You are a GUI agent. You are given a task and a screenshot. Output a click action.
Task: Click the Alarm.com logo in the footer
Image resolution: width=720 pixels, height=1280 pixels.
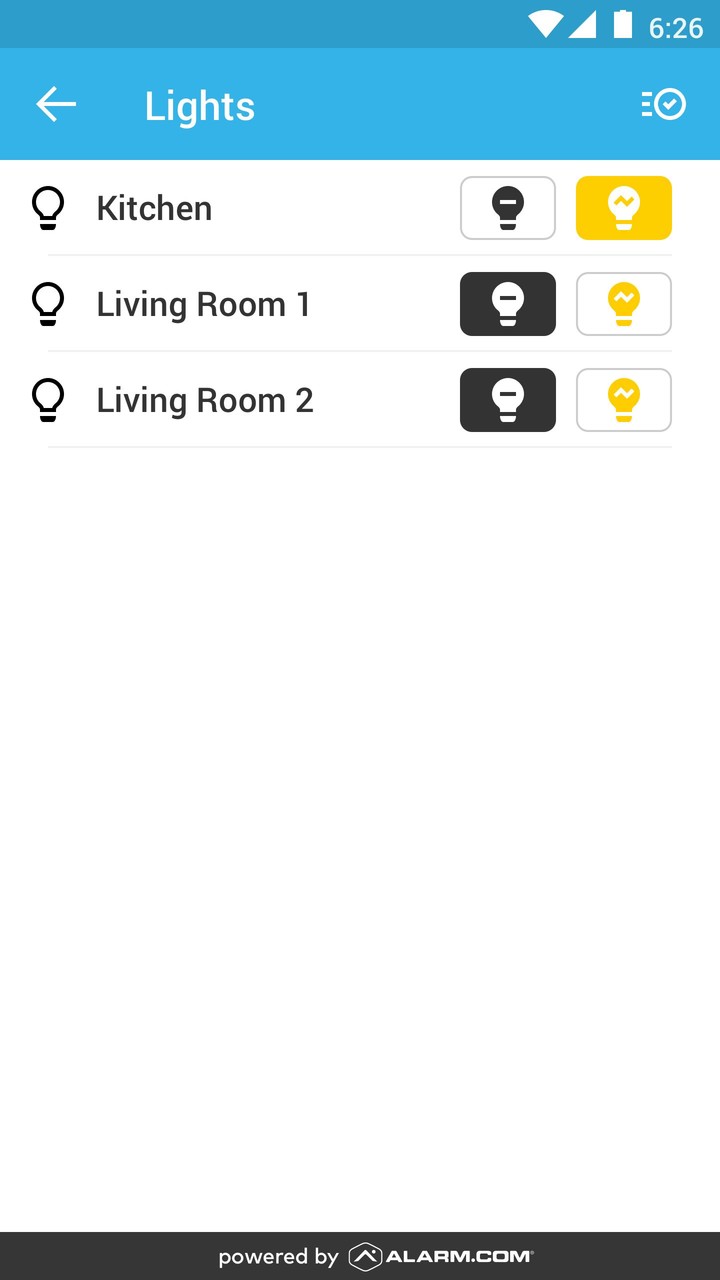pyautogui.click(x=440, y=1256)
